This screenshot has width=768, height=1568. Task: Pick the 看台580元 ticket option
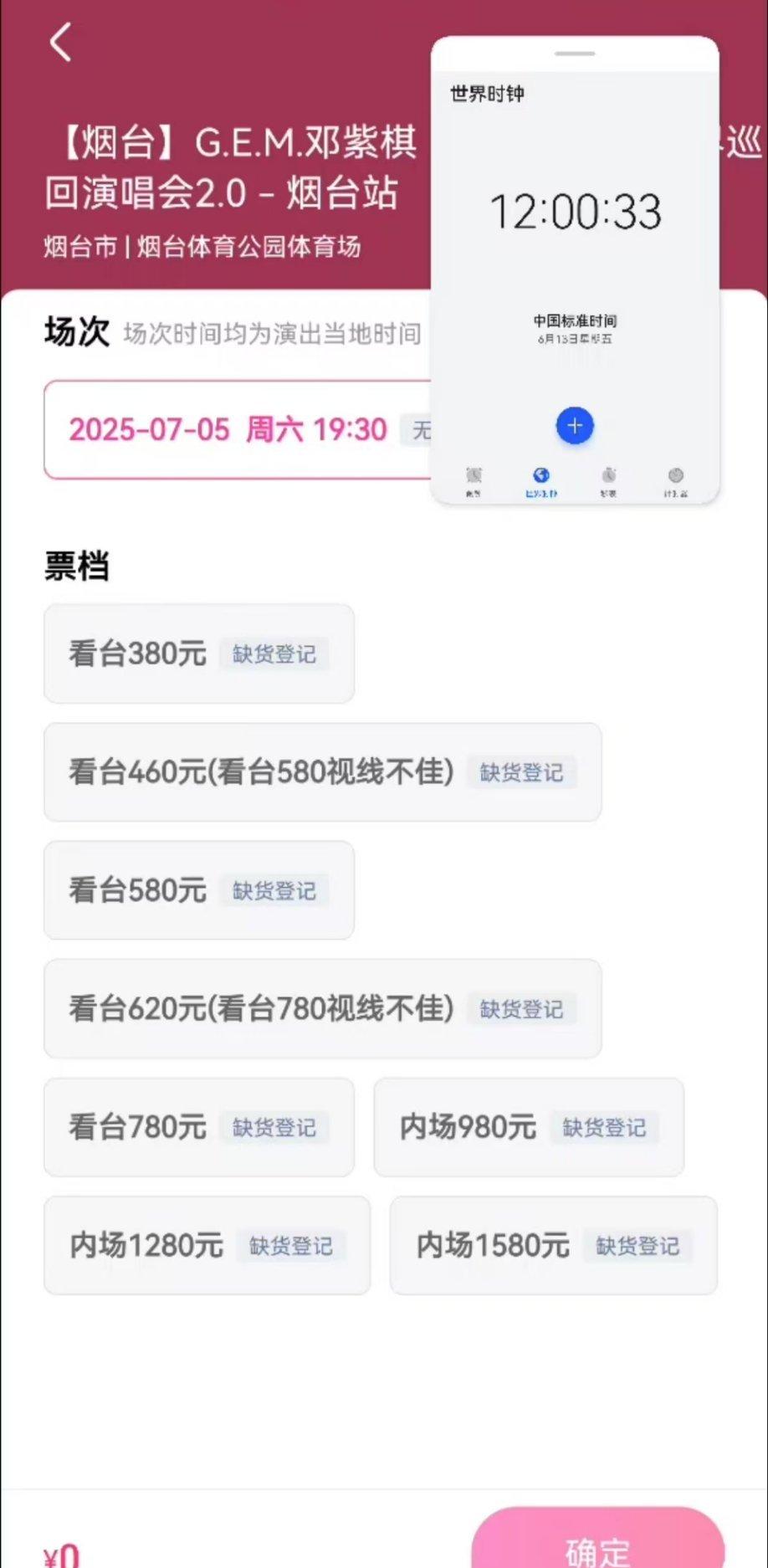pyautogui.click(x=199, y=890)
